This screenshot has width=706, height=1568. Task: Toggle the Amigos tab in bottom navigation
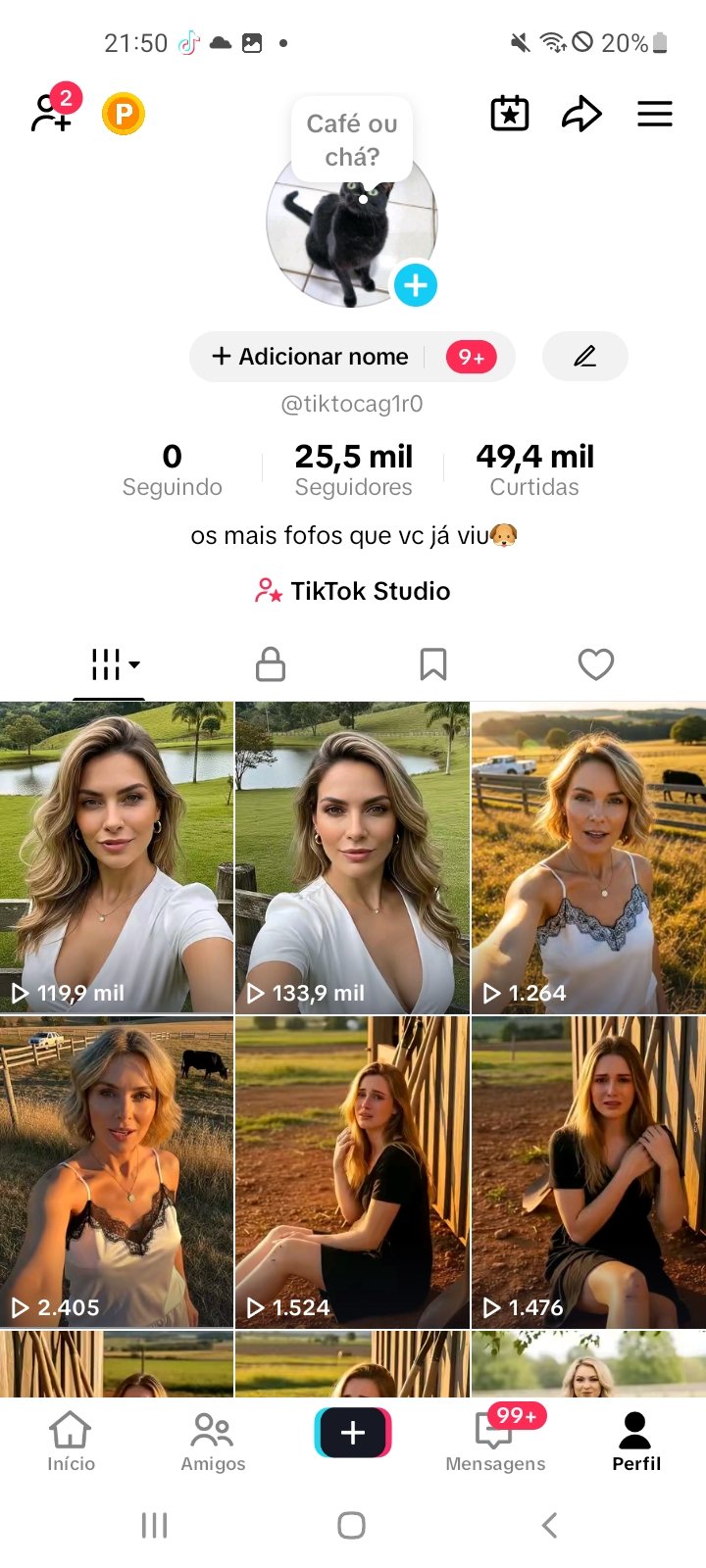[x=212, y=1441]
